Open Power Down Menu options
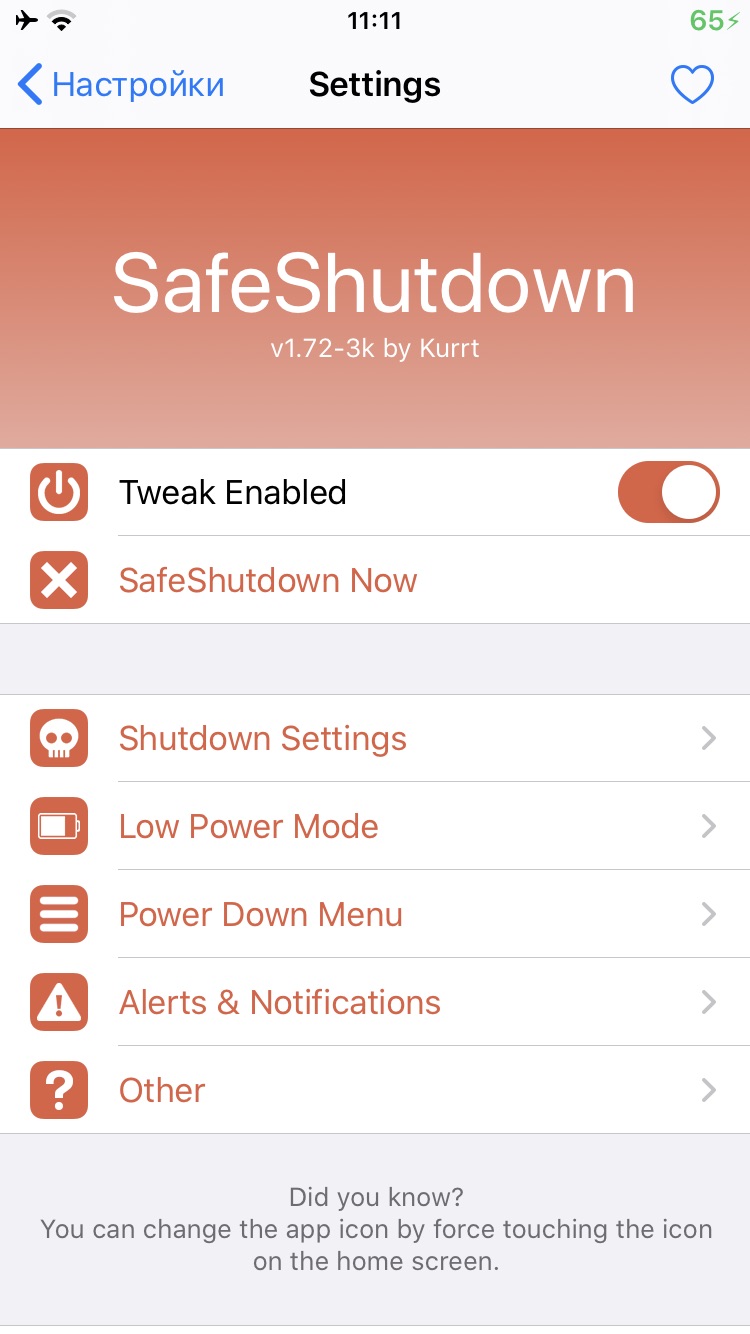 tap(261, 914)
